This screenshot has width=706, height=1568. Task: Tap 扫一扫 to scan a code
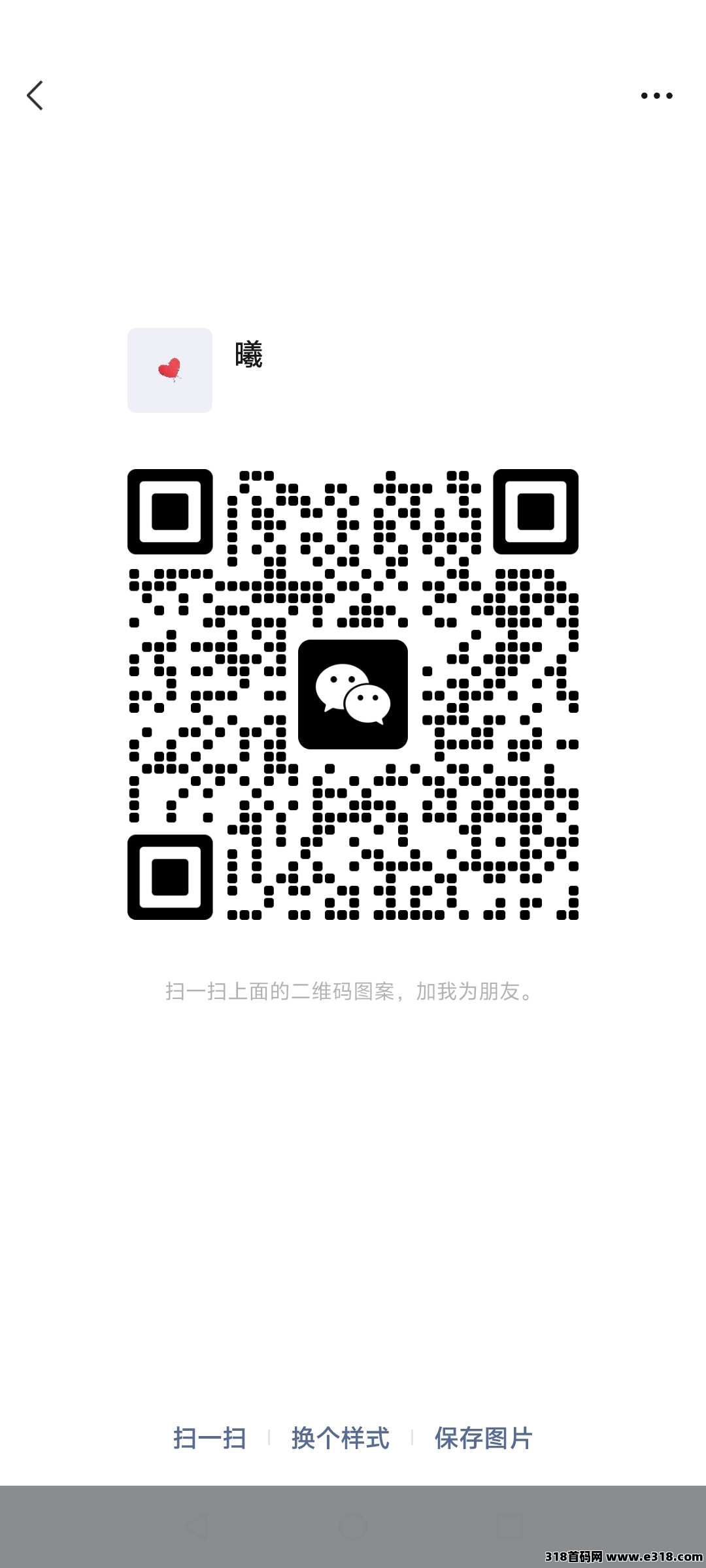(x=209, y=1438)
